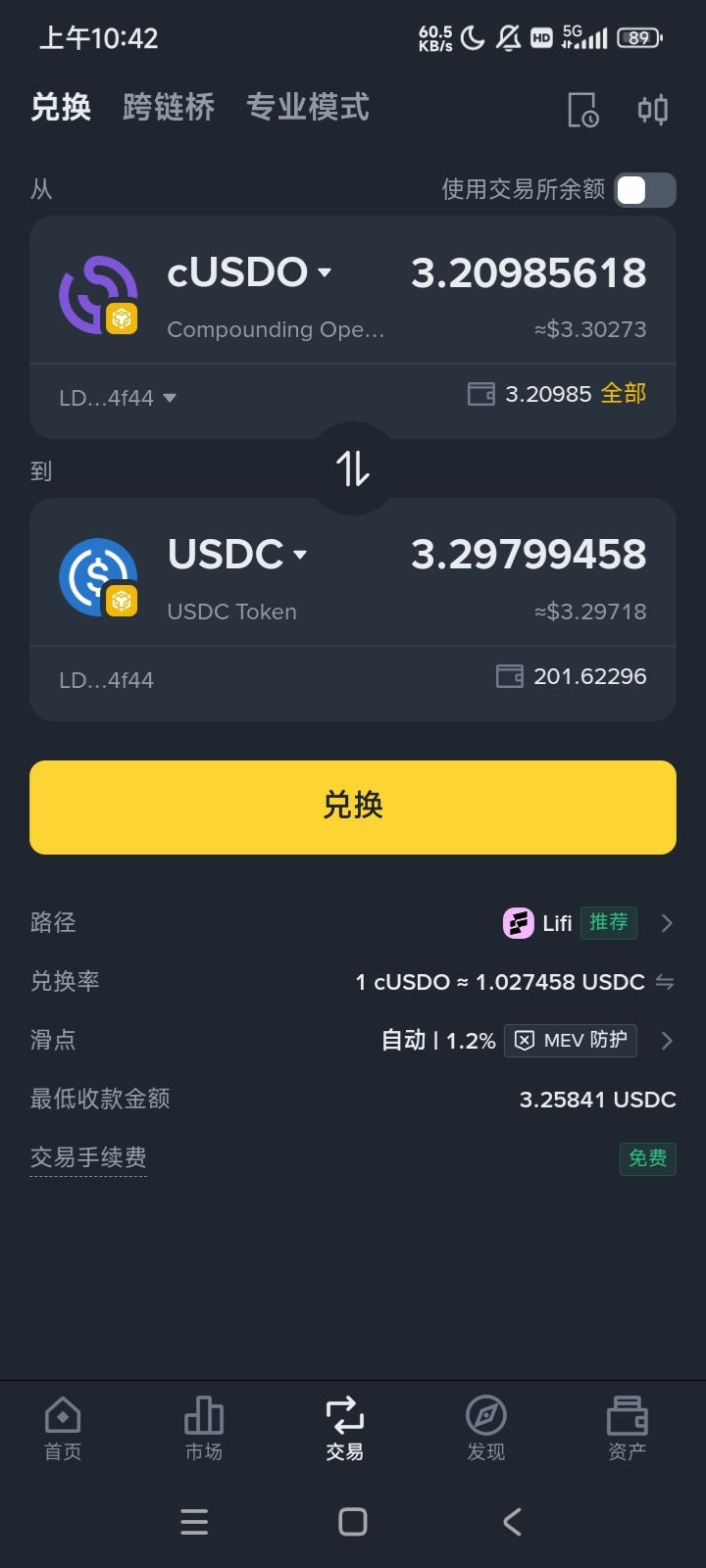The height and width of the screenshot is (1568, 706).
Task: Edit the cUSDO amount field
Action: pyautogui.click(x=529, y=273)
